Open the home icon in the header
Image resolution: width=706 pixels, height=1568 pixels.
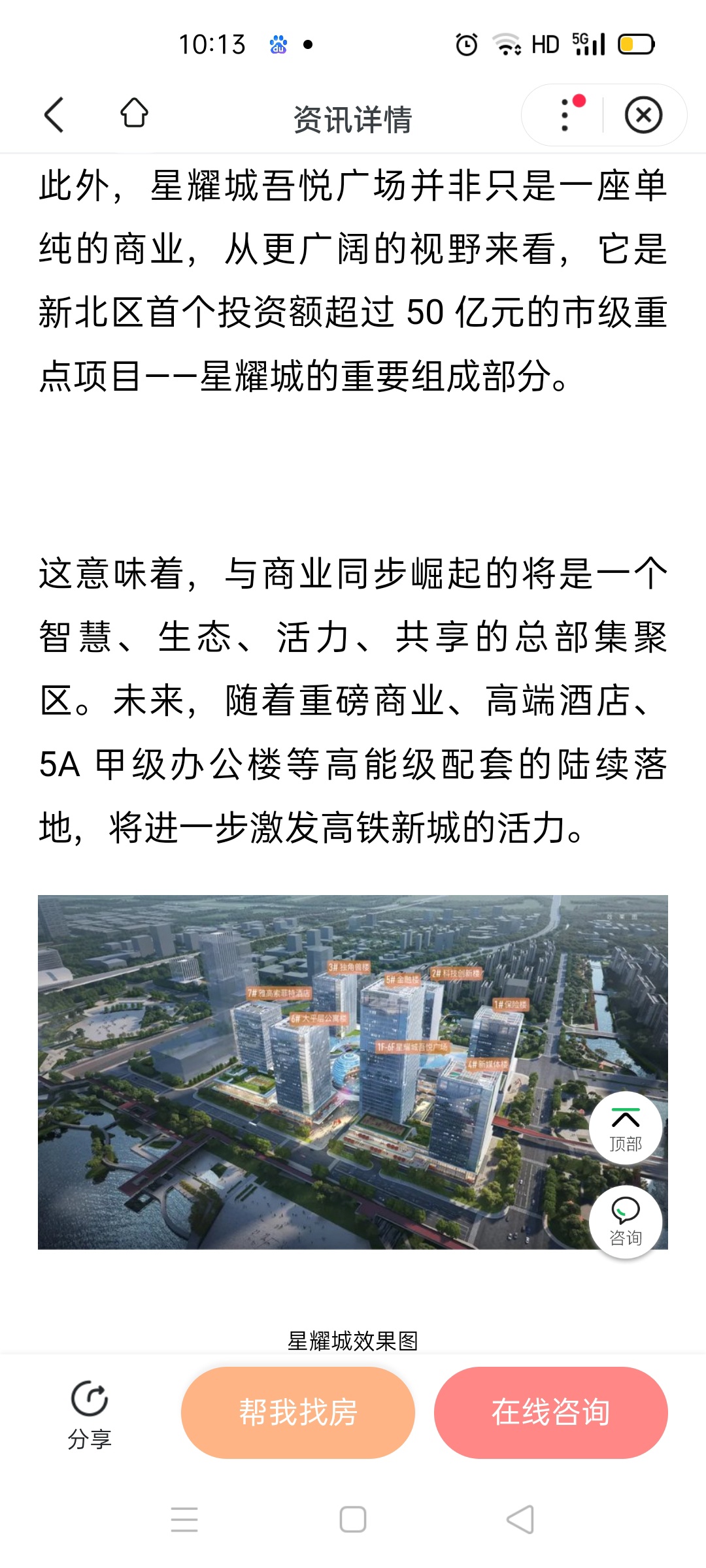click(x=134, y=113)
